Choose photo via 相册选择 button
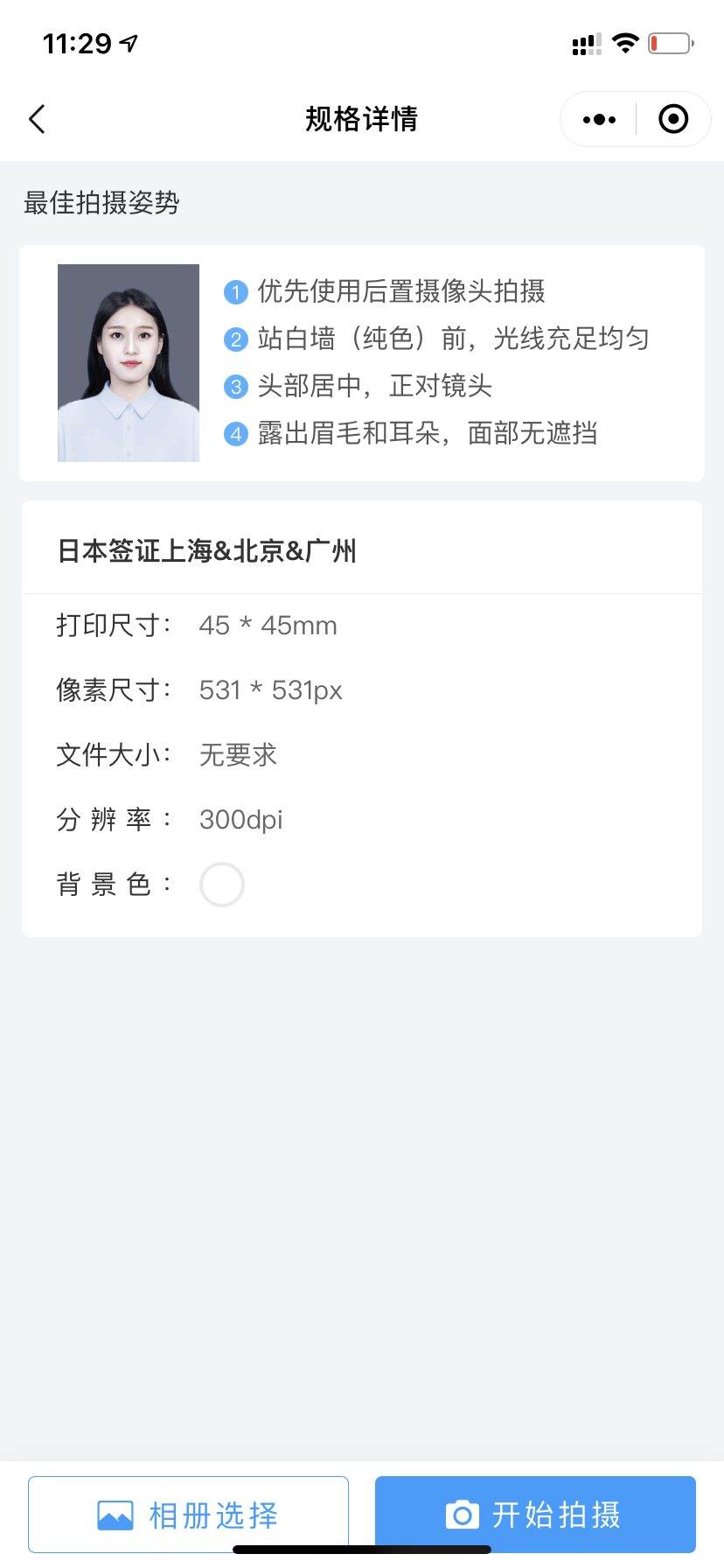 coord(188,1515)
